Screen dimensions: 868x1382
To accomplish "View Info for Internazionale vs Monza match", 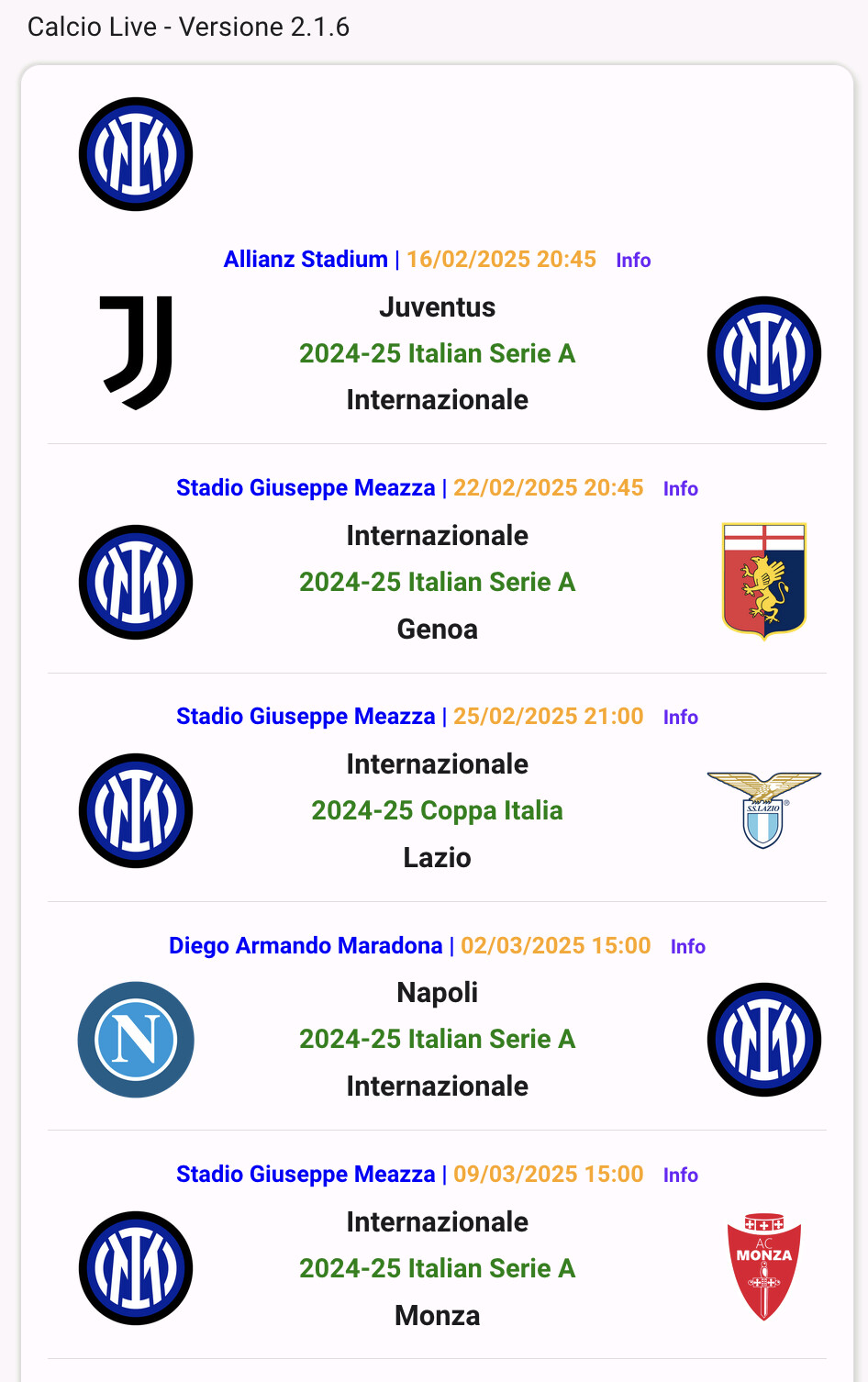I will click(680, 1176).
